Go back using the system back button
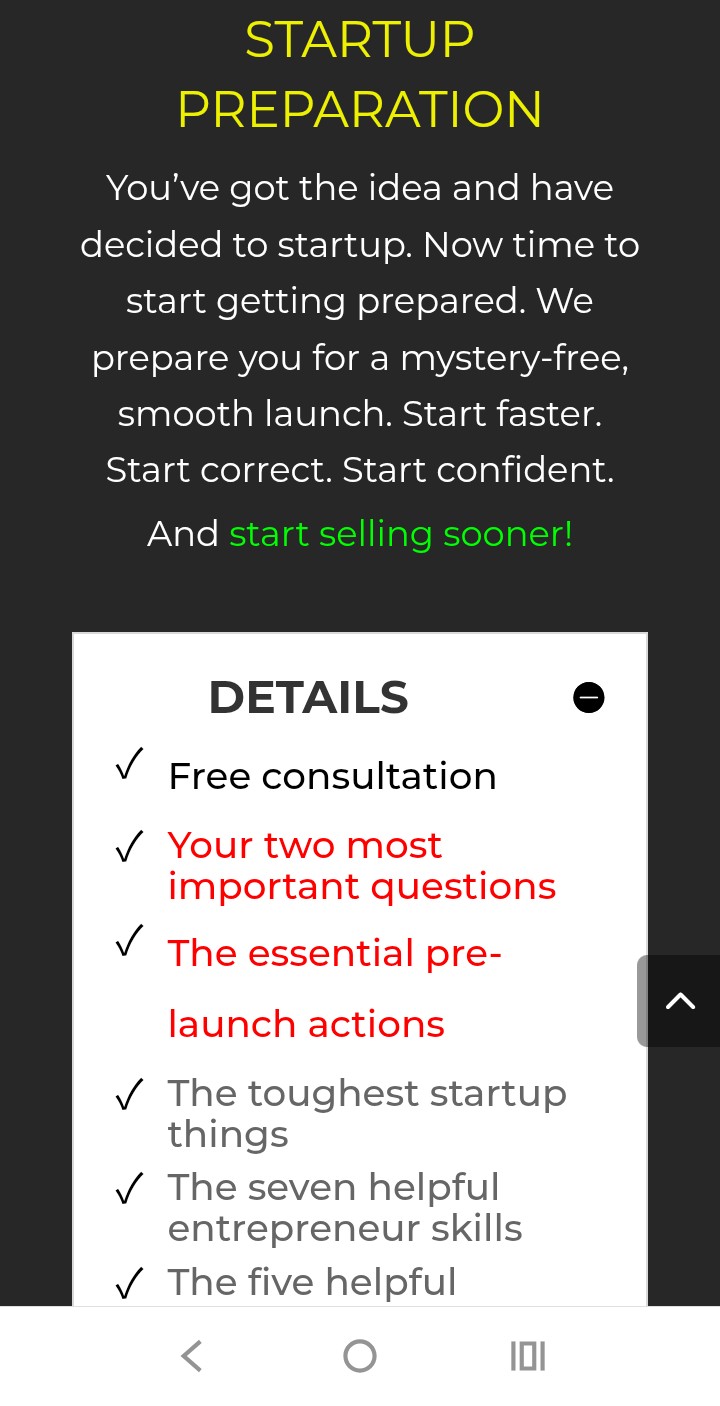The height and width of the screenshot is (1406, 720). [x=192, y=1356]
